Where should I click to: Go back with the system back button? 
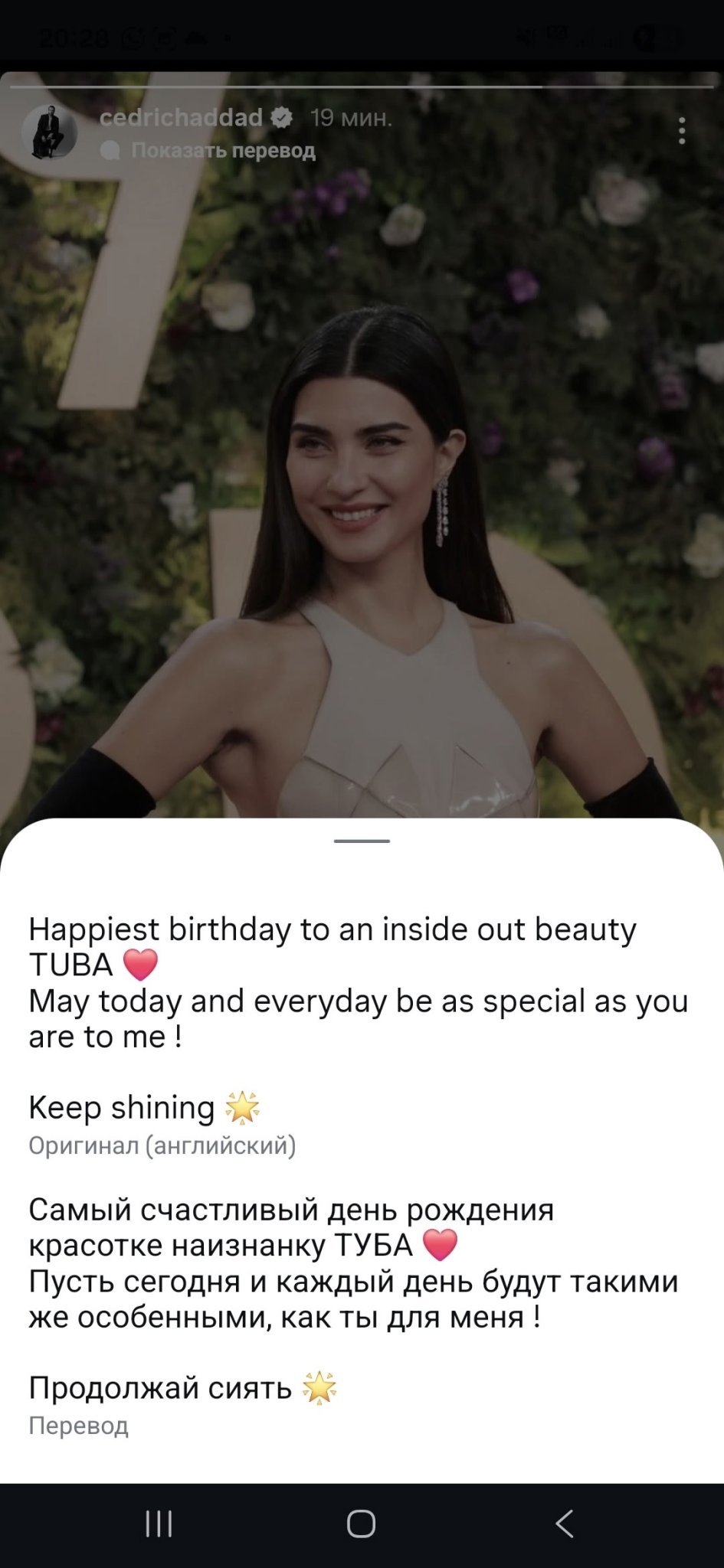tap(565, 1524)
